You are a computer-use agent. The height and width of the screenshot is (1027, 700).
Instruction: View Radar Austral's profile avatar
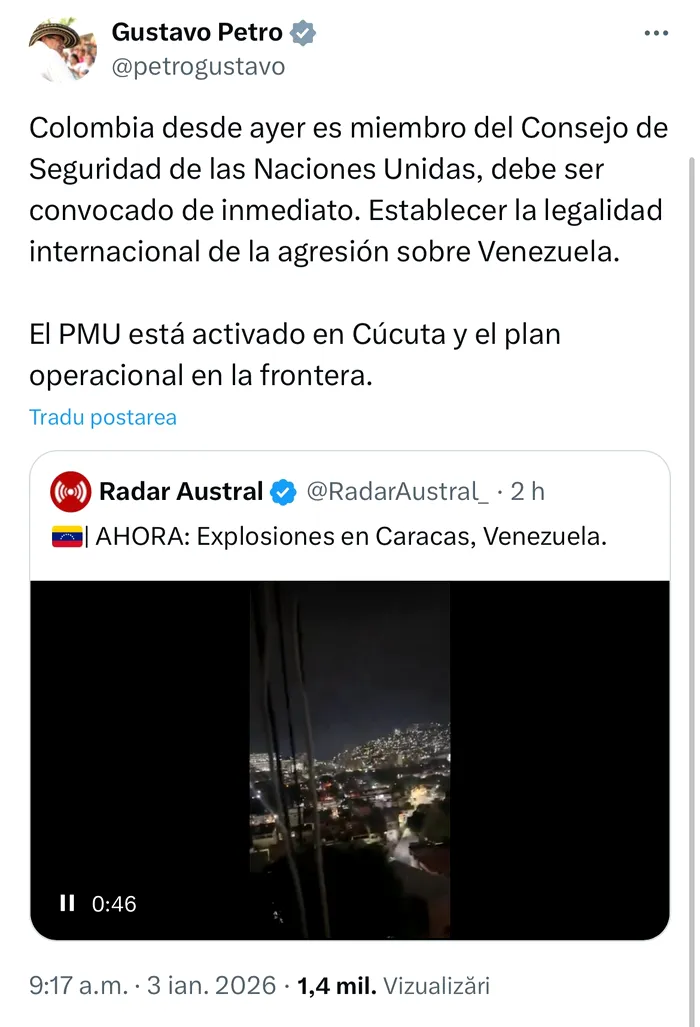pos(71,491)
